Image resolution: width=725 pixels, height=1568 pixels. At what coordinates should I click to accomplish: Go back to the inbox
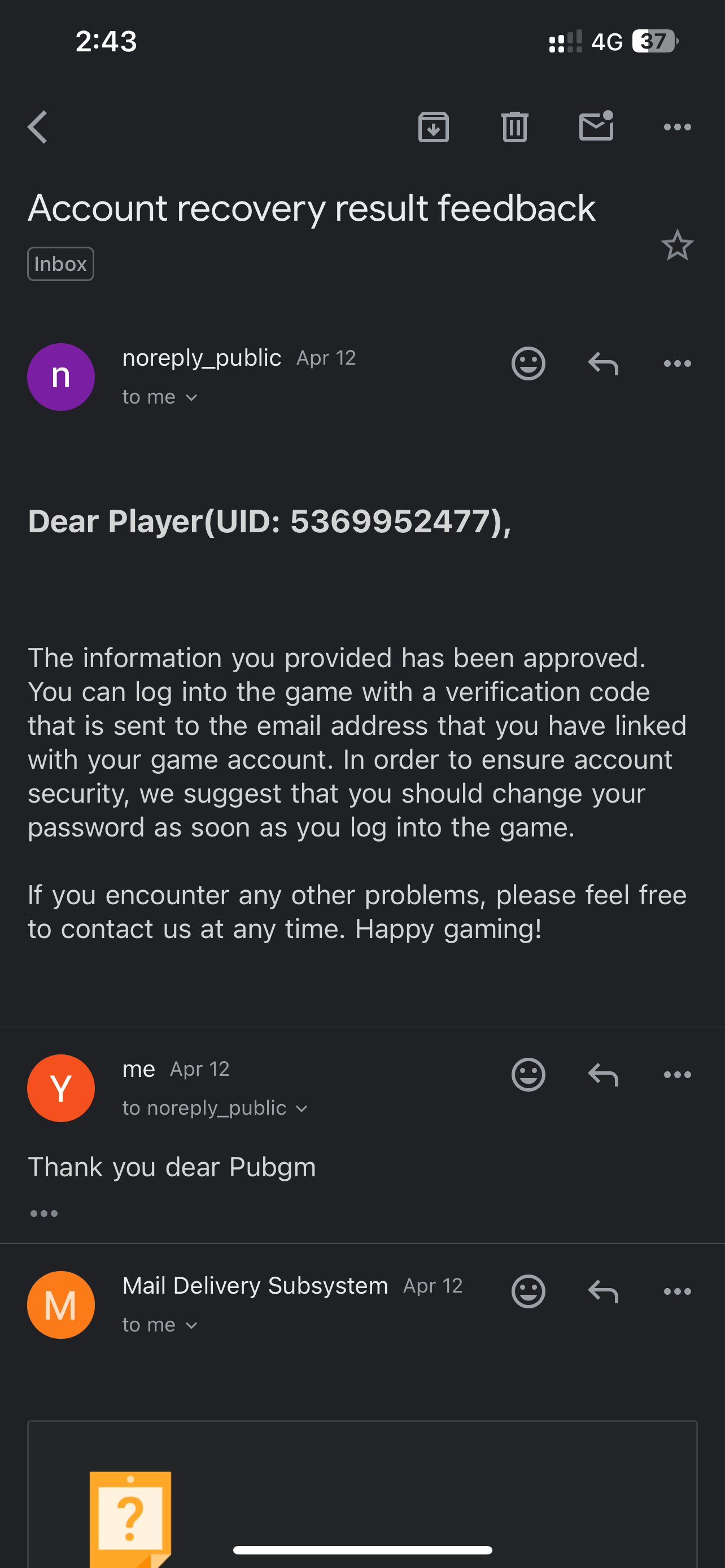point(38,127)
